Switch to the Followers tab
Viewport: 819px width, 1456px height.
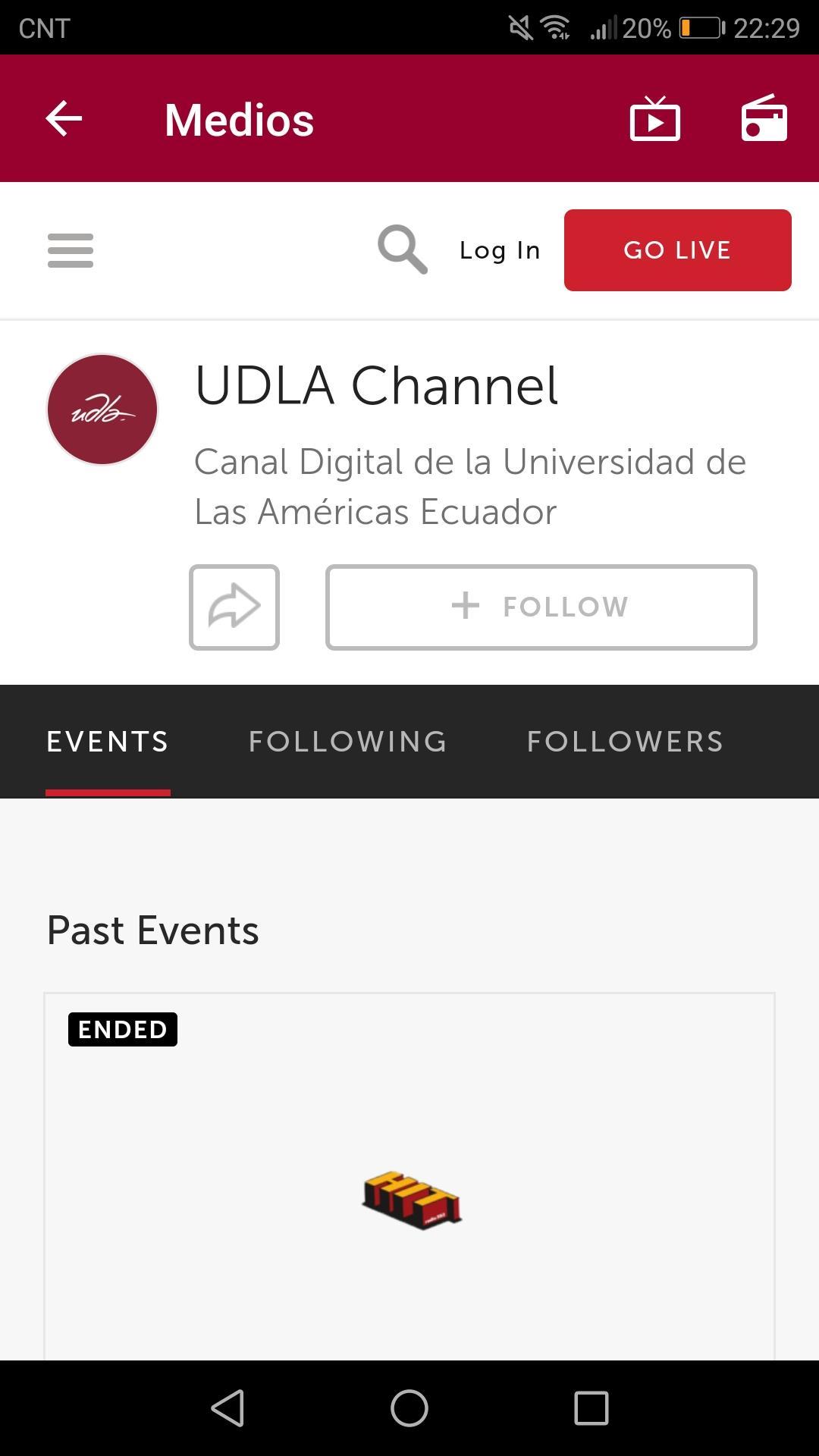pyautogui.click(x=626, y=742)
